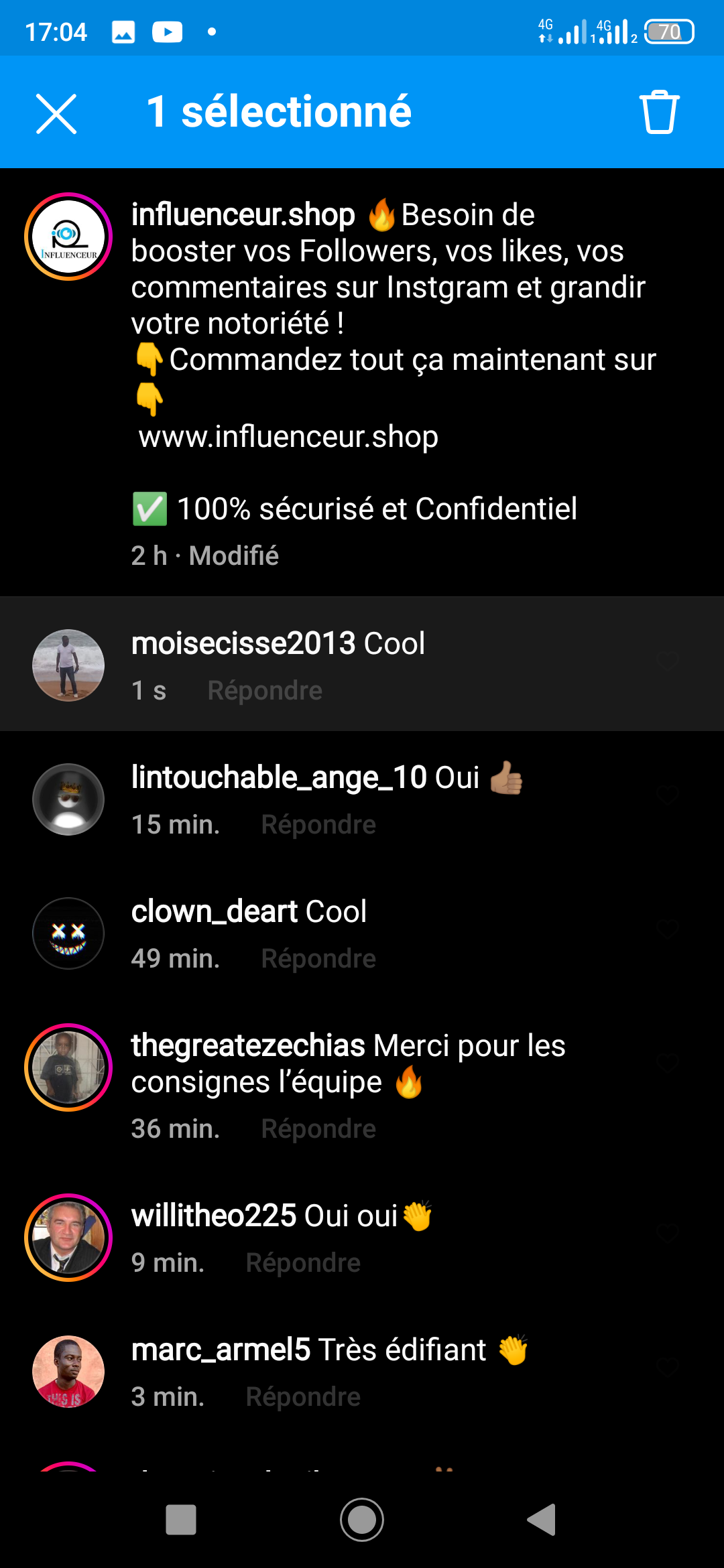Open clown_deart's profile picture
724x1568 pixels.
point(68,933)
